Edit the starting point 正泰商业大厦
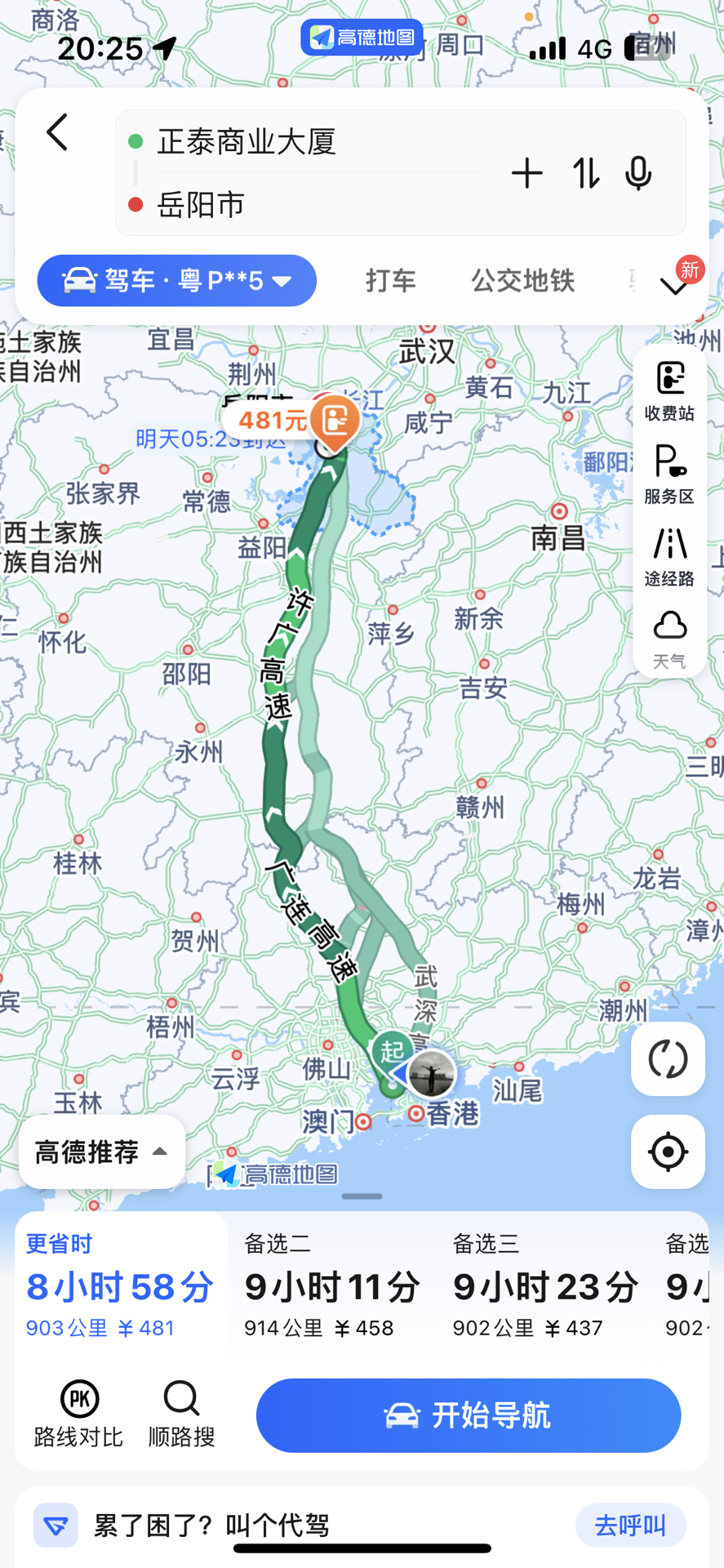Viewport: 724px width, 1568px height. (310, 142)
